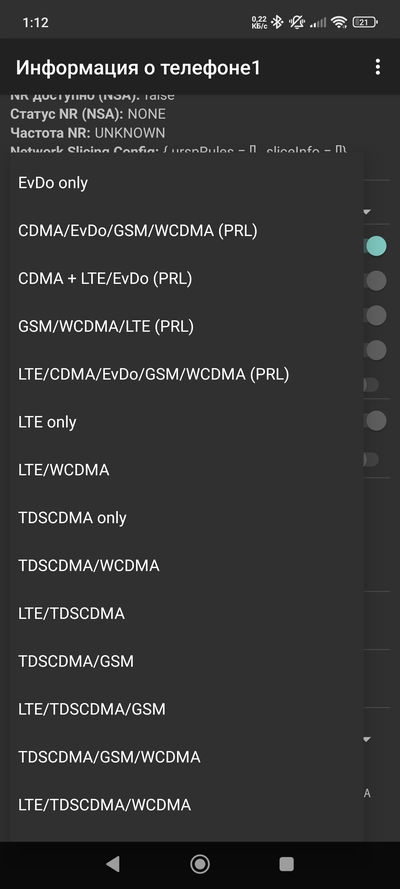
Task: Select LTE/TDSCDMA network mode
Action: point(186,613)
